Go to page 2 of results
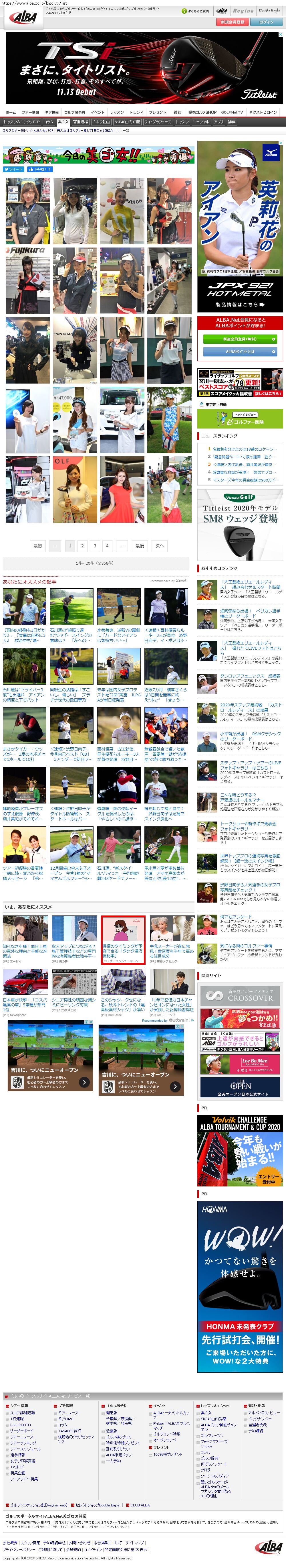This screenshot has height=1568, width=286. point(83,545)
